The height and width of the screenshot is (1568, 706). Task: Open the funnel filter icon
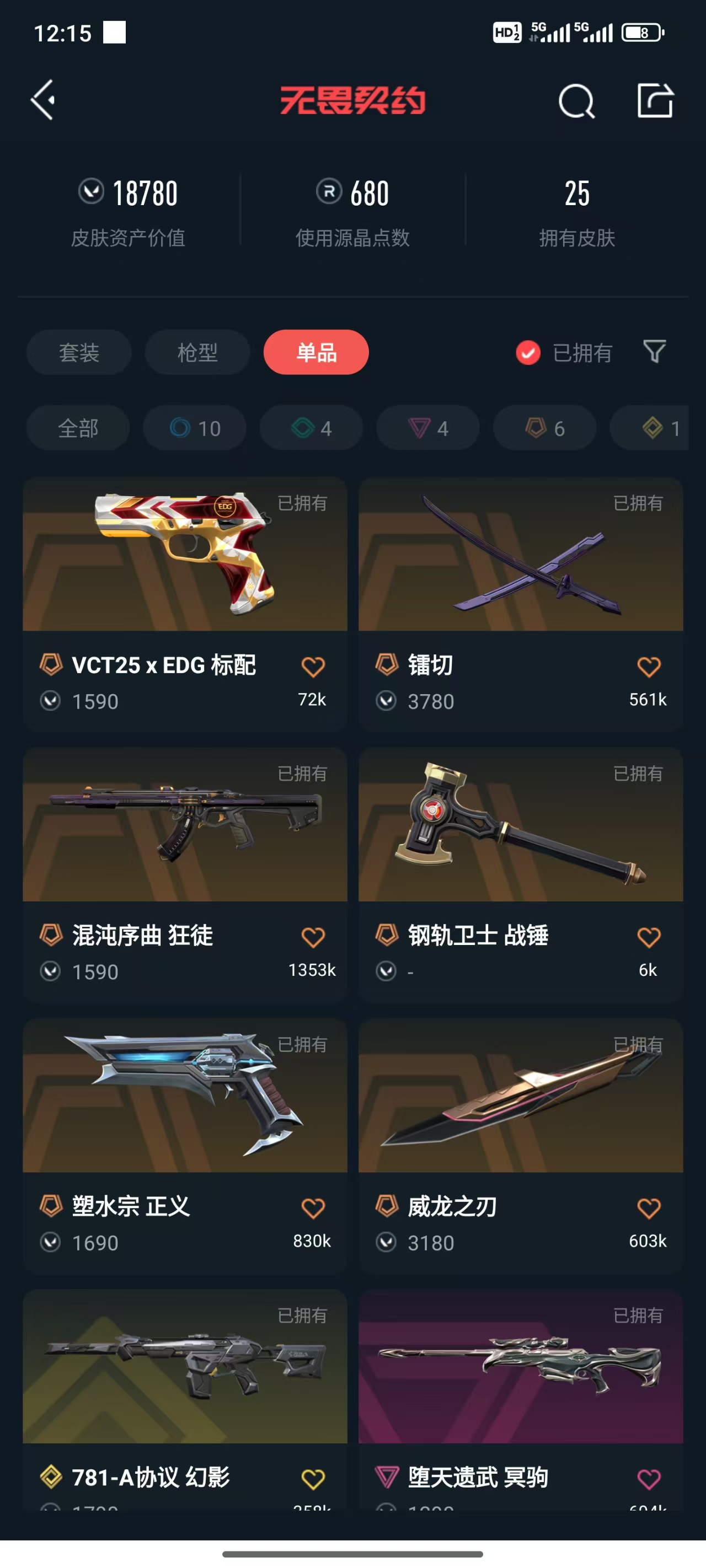654,352
